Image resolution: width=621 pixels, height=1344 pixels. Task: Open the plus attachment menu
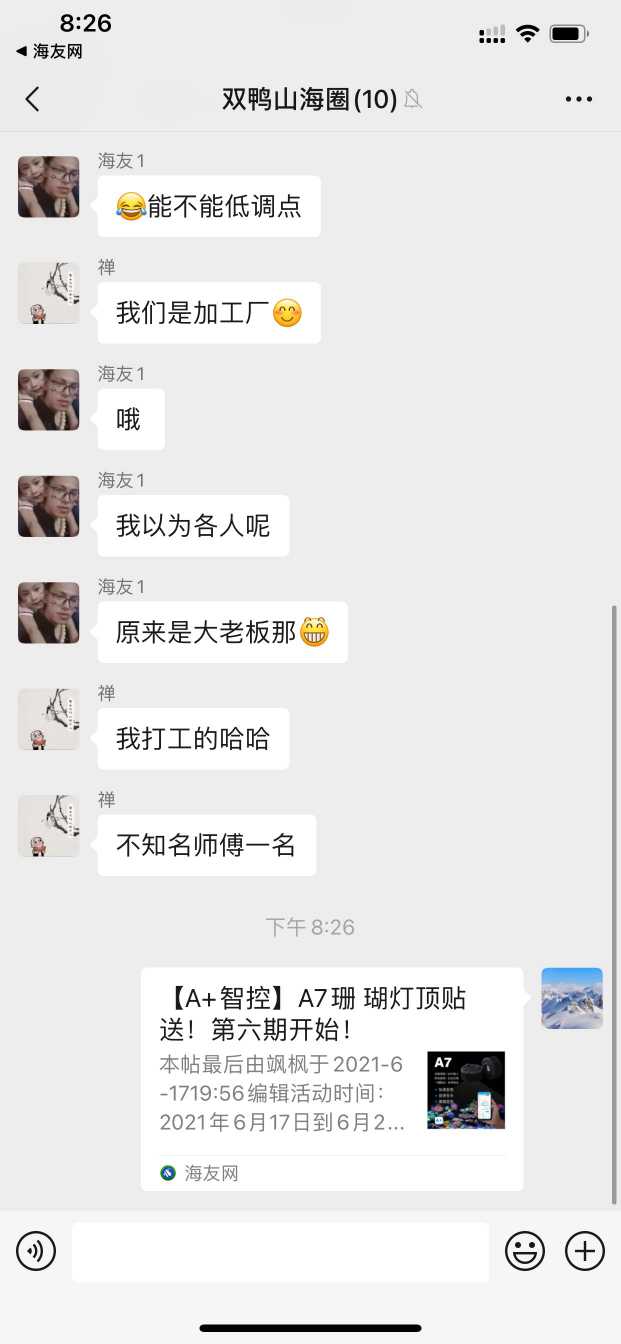click(585, 1251)
